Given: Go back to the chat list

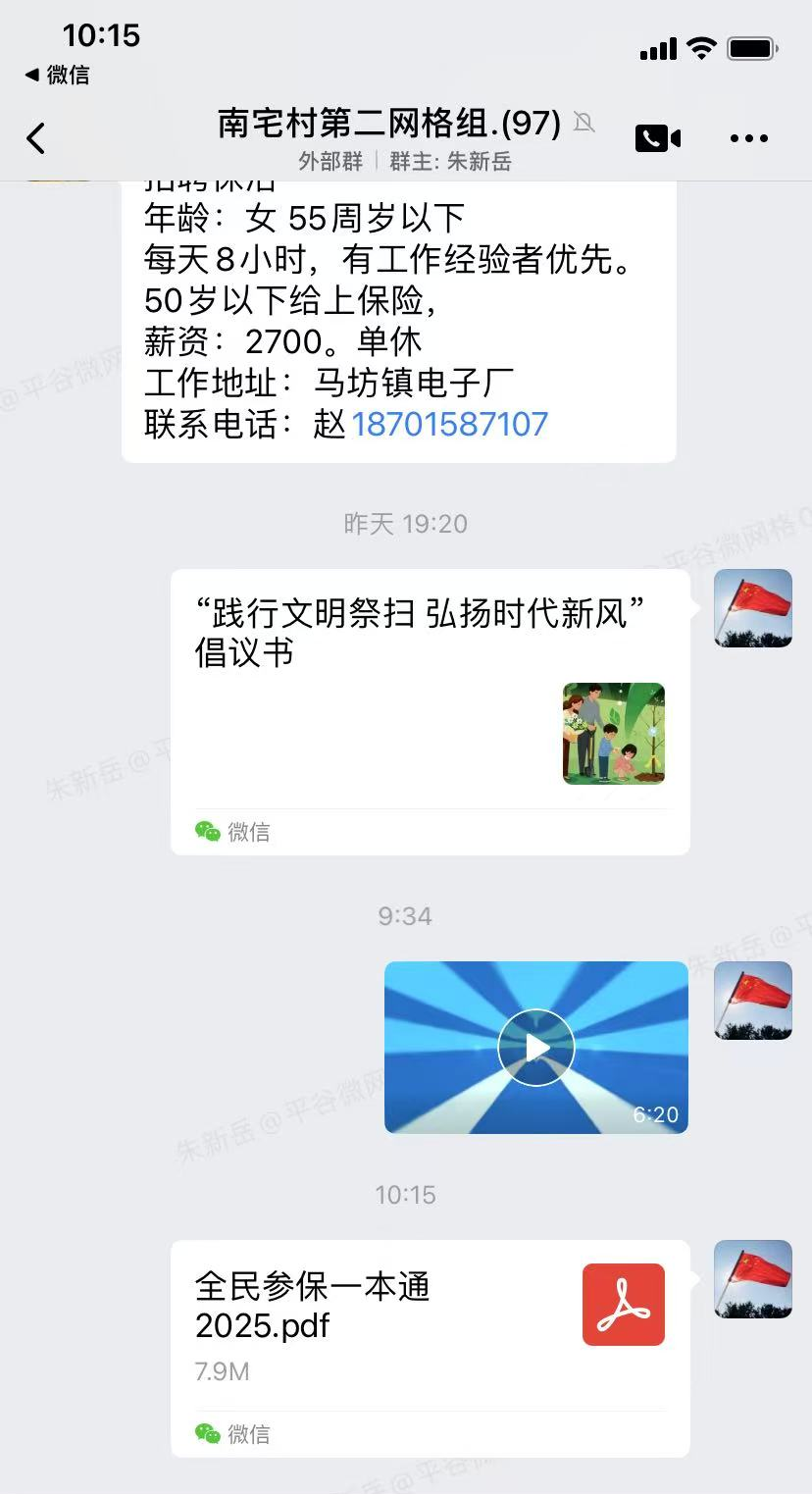Looking at the screenshot, I should 36,138.
